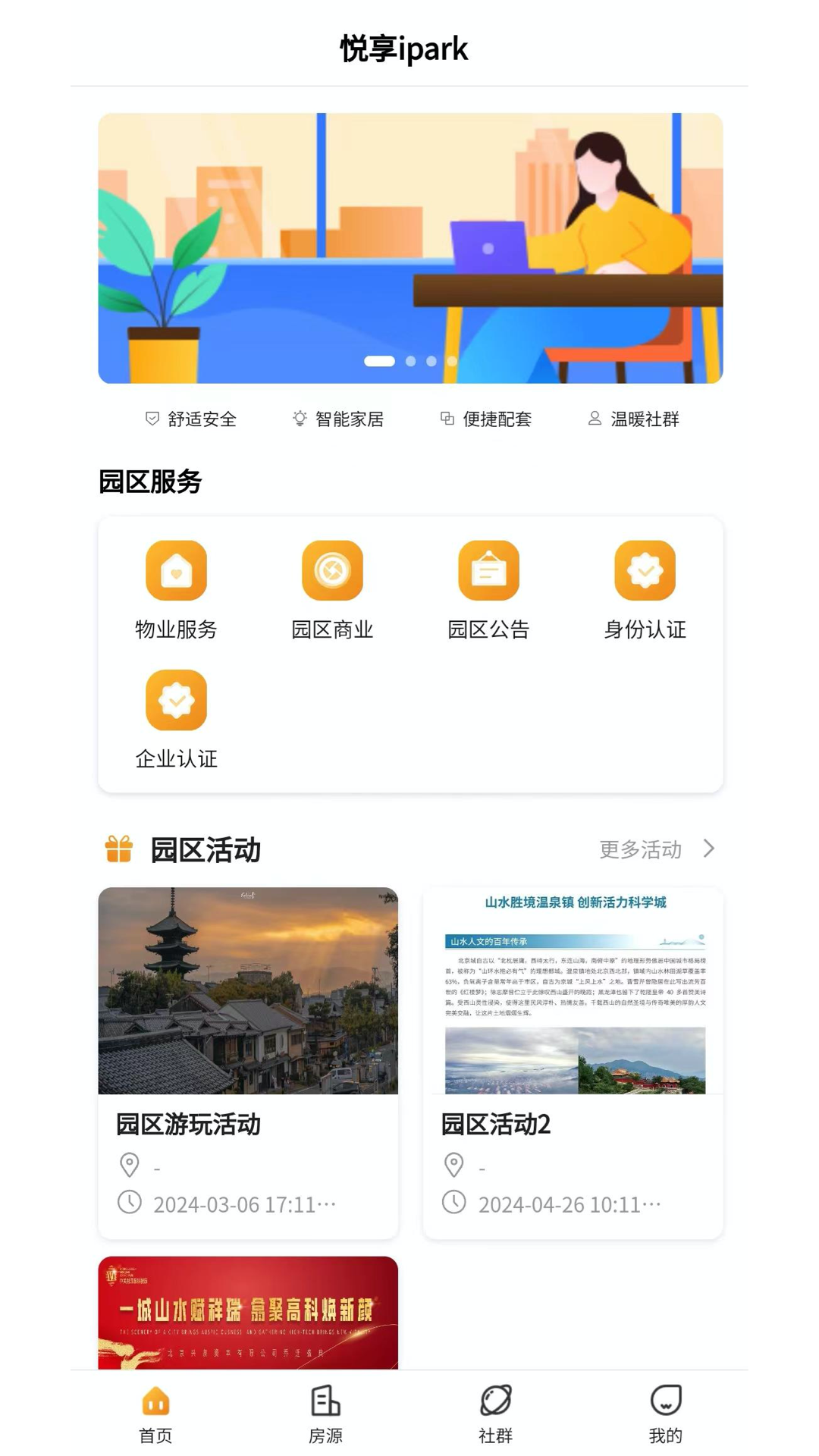The image size is (819, 1456).
Task: Select the 温暖社群 feature icon
Action: (594, 418)
